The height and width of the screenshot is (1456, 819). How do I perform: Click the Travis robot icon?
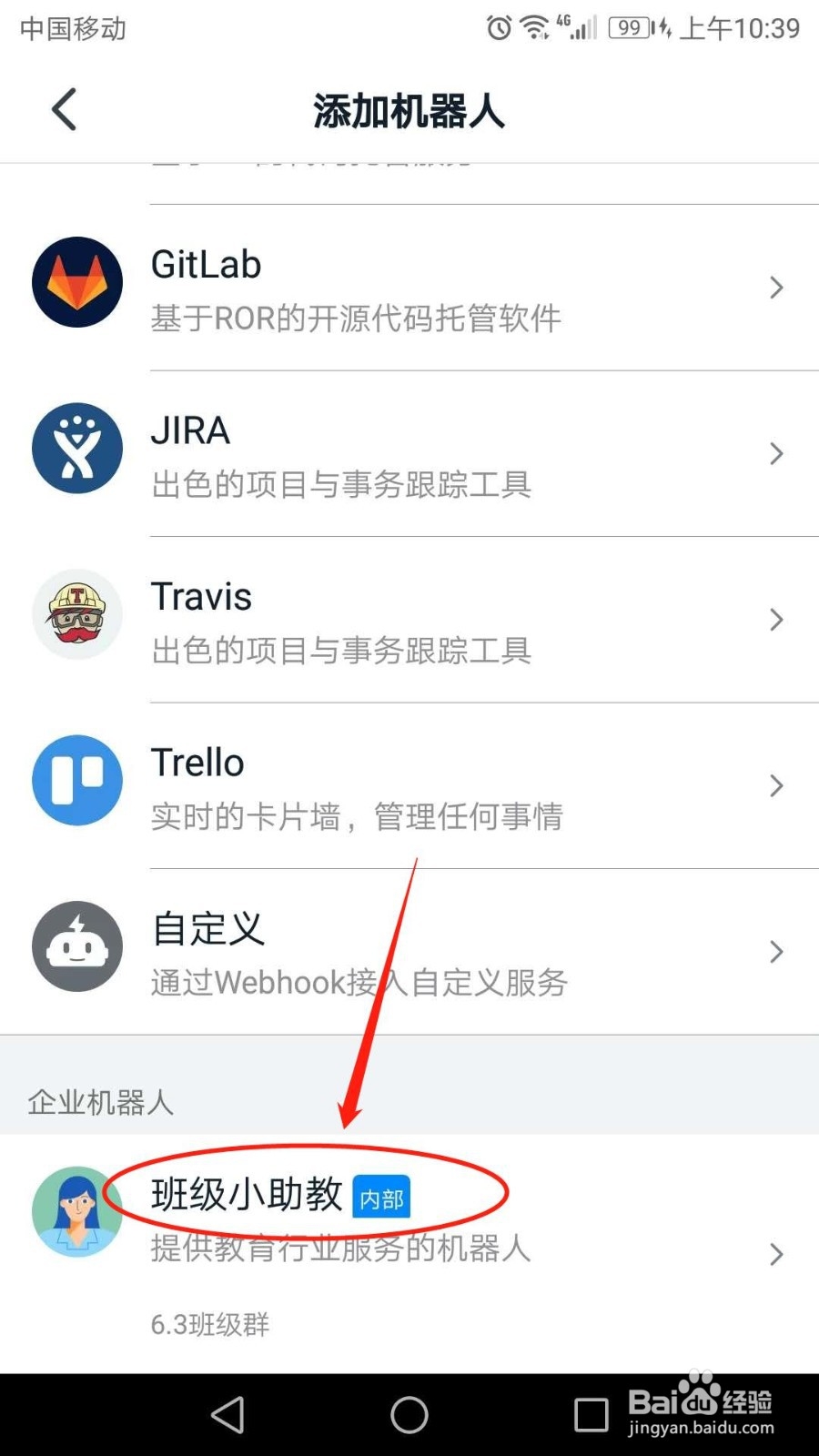76,614
